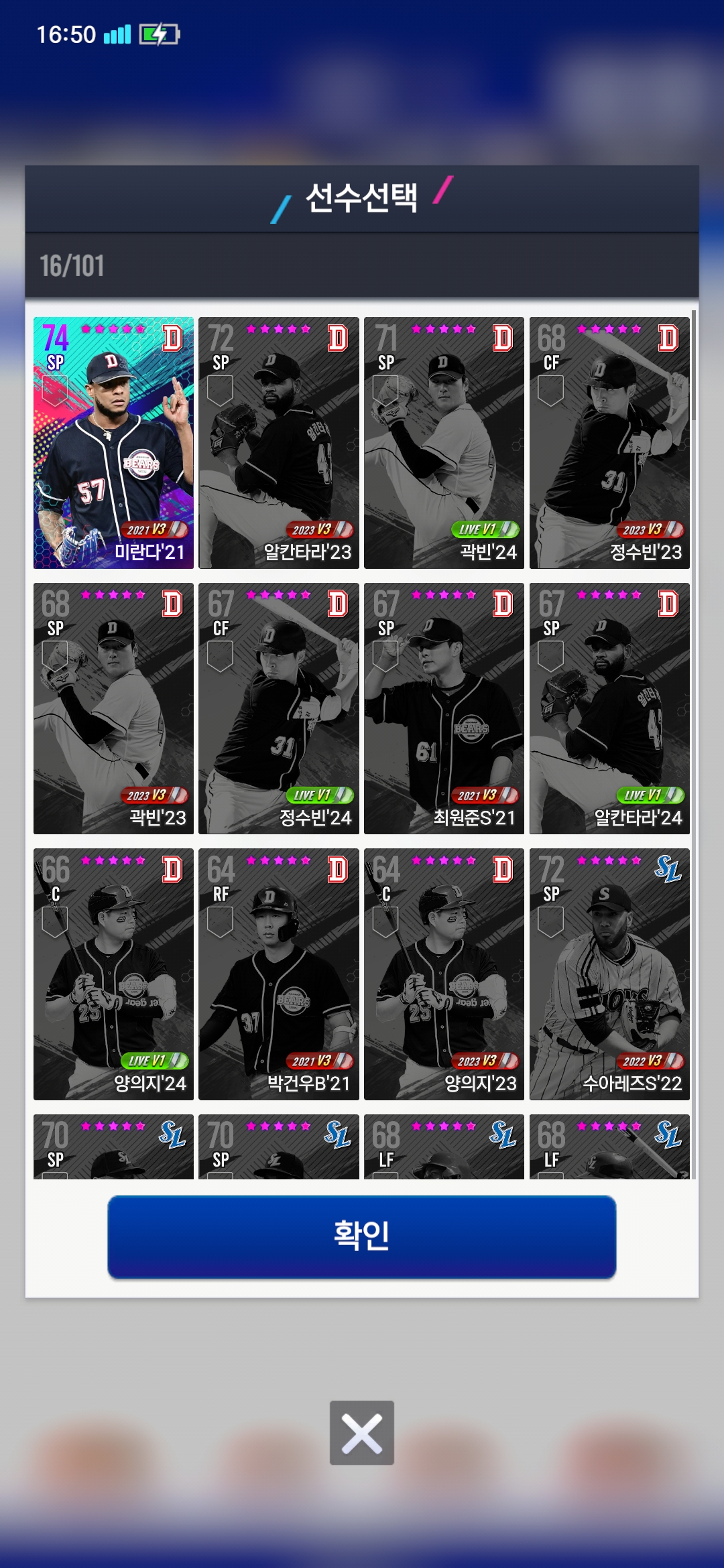724x1568 pixels.
Task: Choose the 정수빈'24 LIVE card
Action: (x=279, y=708)
